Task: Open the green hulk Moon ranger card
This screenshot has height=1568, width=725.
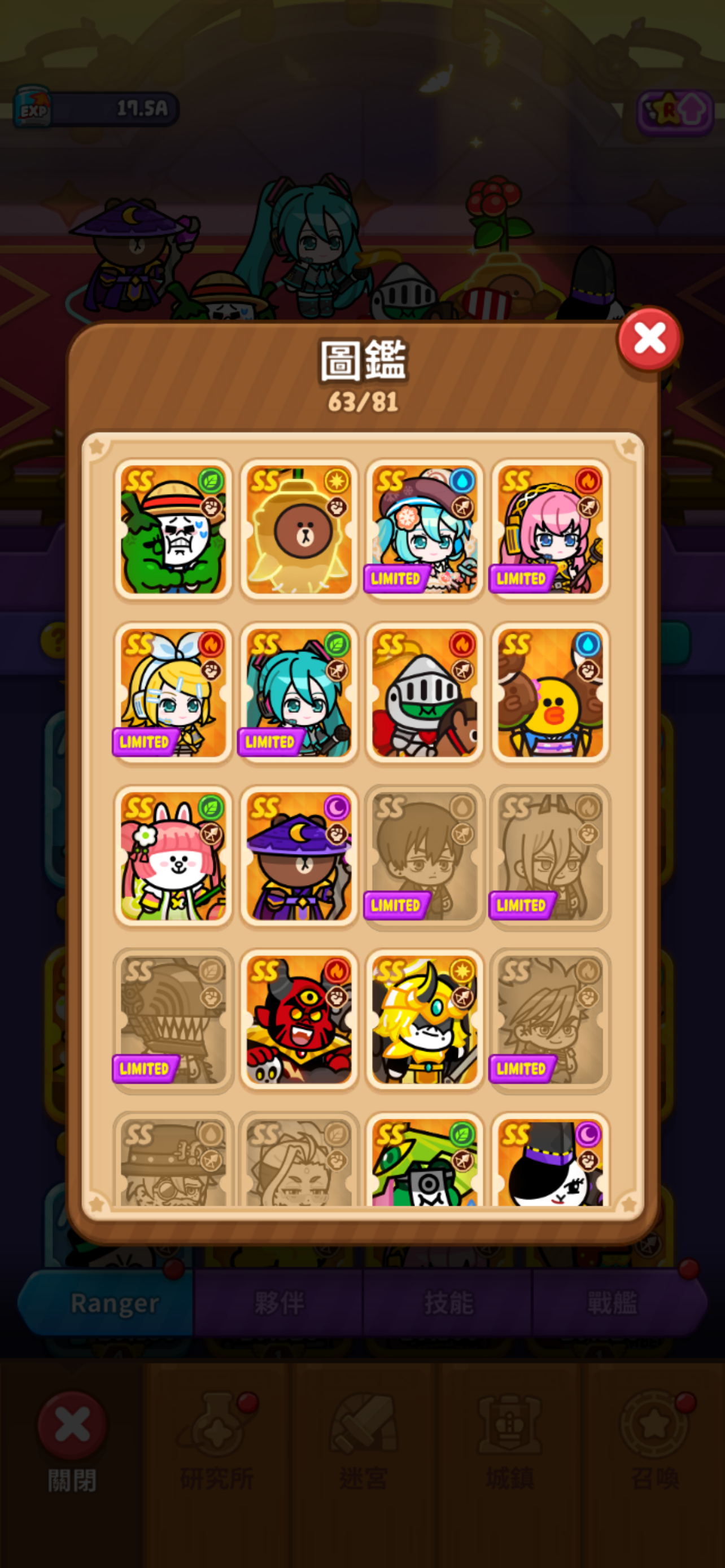Action: point(173,529)
